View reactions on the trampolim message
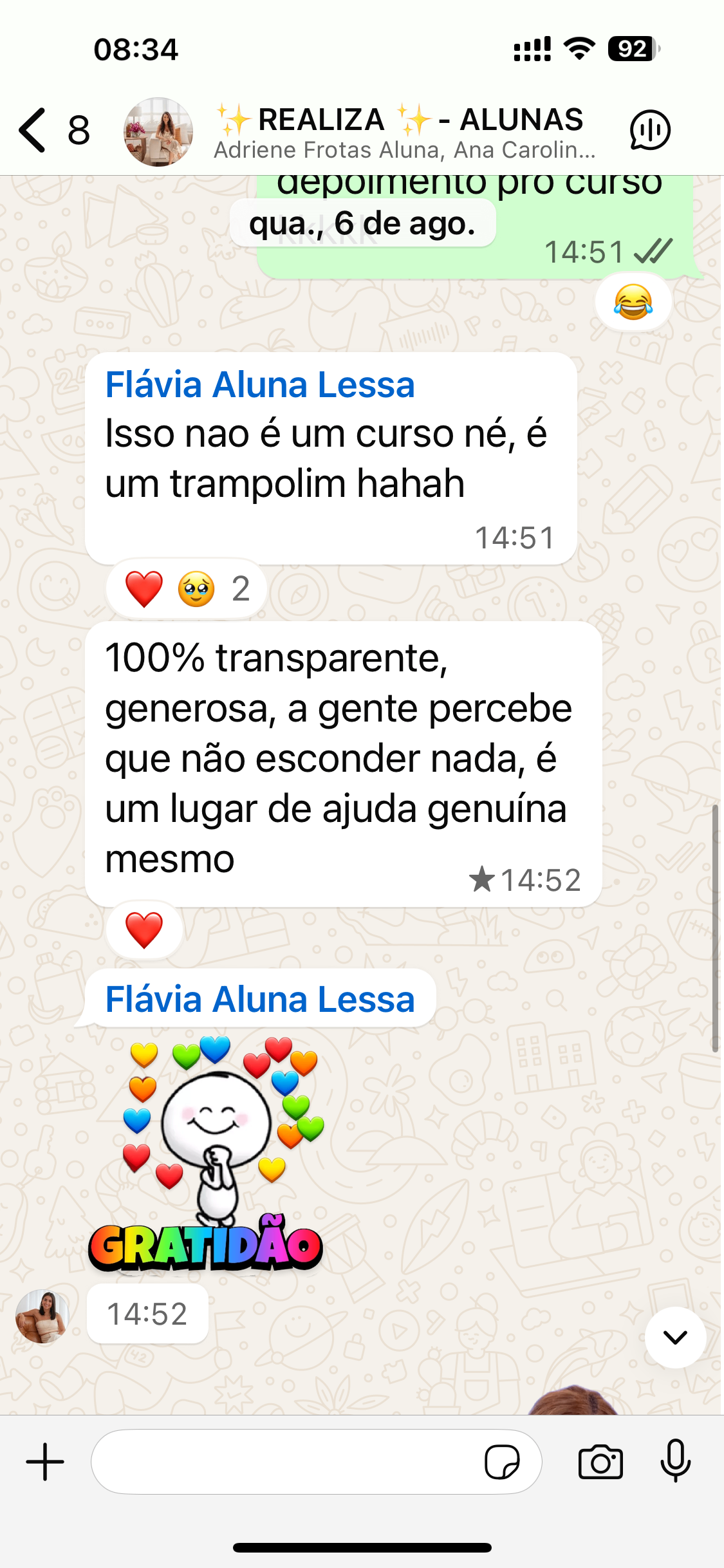Image resolution: width=724 pixels, height=1568 pixels. click(x=187, y=589)
